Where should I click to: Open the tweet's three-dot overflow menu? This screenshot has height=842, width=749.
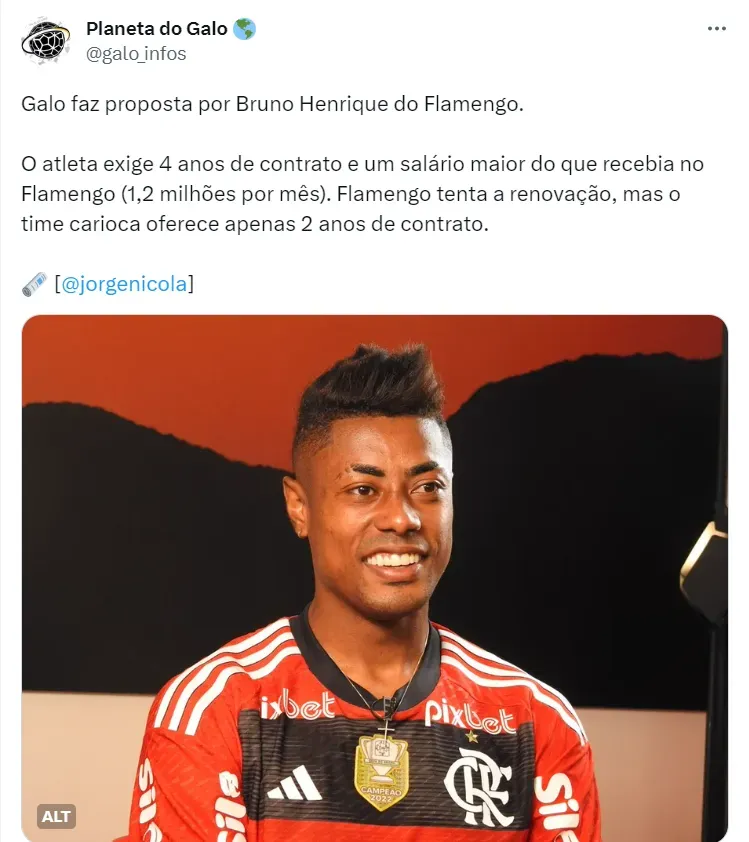[x=716, y=29]
